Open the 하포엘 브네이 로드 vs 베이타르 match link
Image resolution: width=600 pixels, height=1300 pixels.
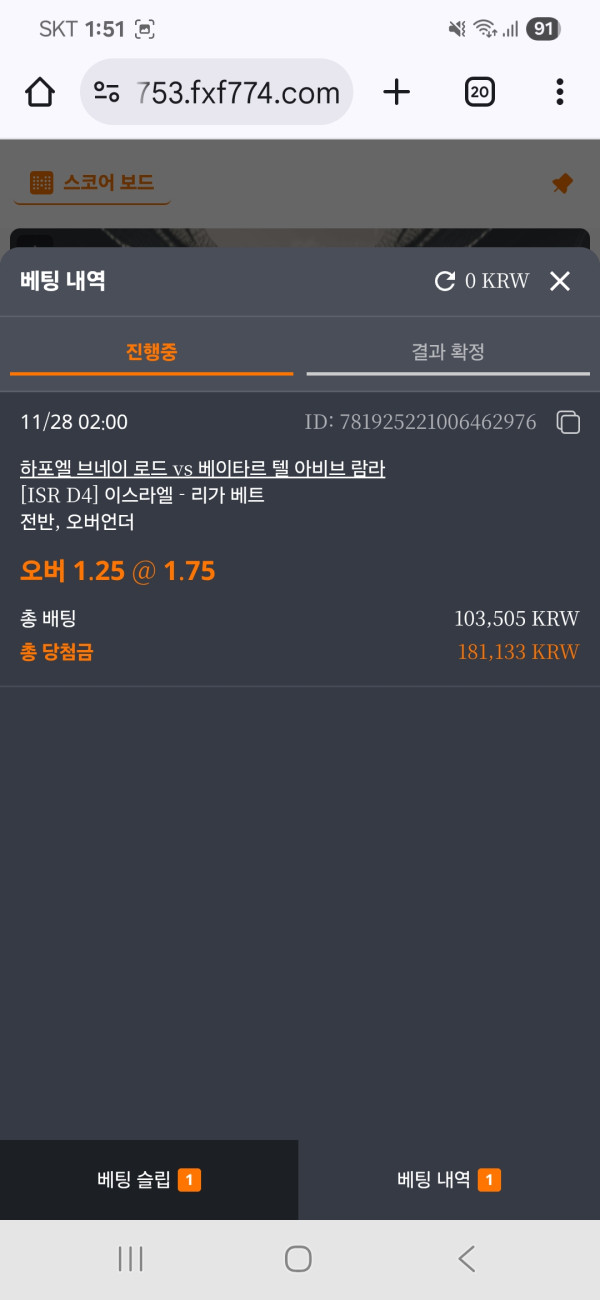tap(202, 469)
